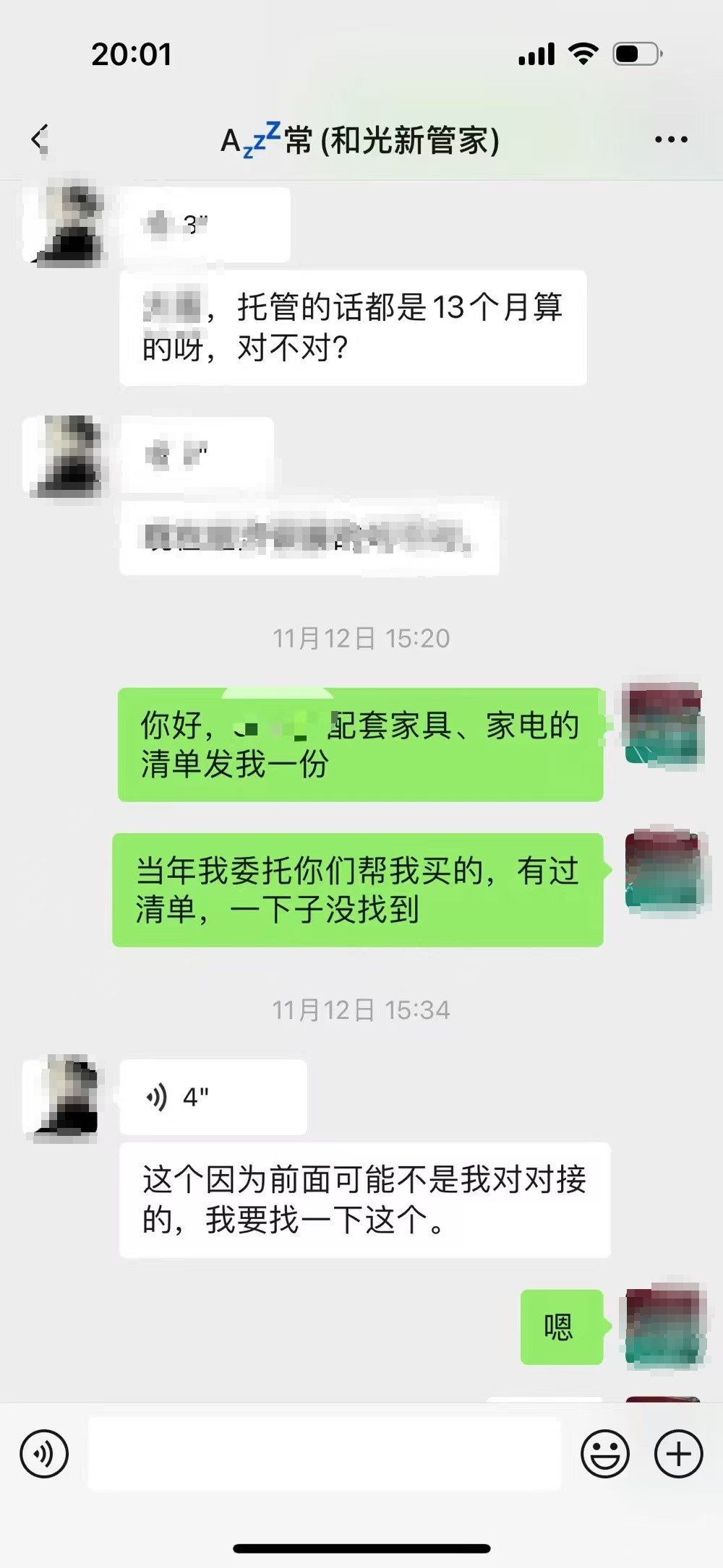Image resolution: width=723 pixels, height=1568 pixels.
Task: Play the 4-second voice message
Action: point(213,1097)
